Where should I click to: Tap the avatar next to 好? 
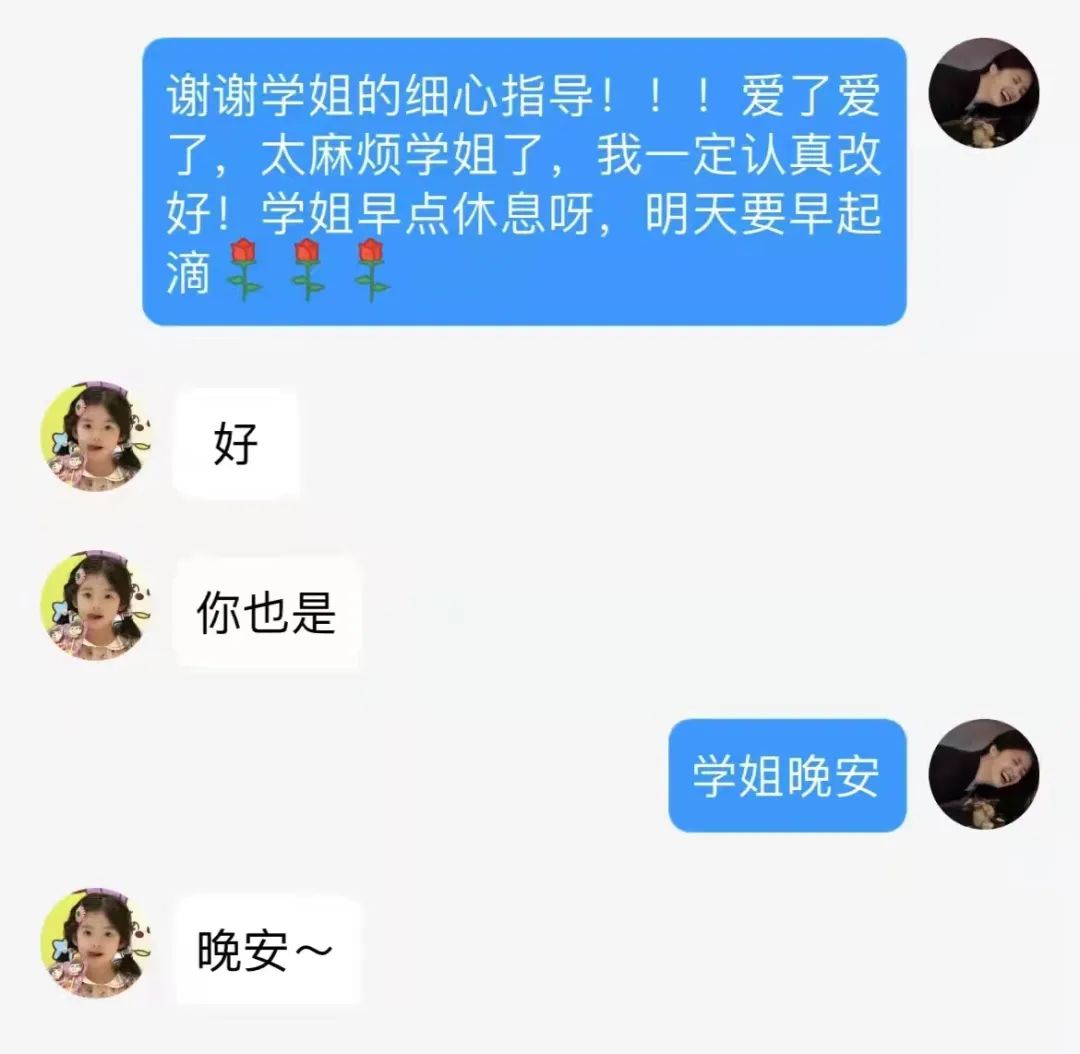tap(95, 437)
